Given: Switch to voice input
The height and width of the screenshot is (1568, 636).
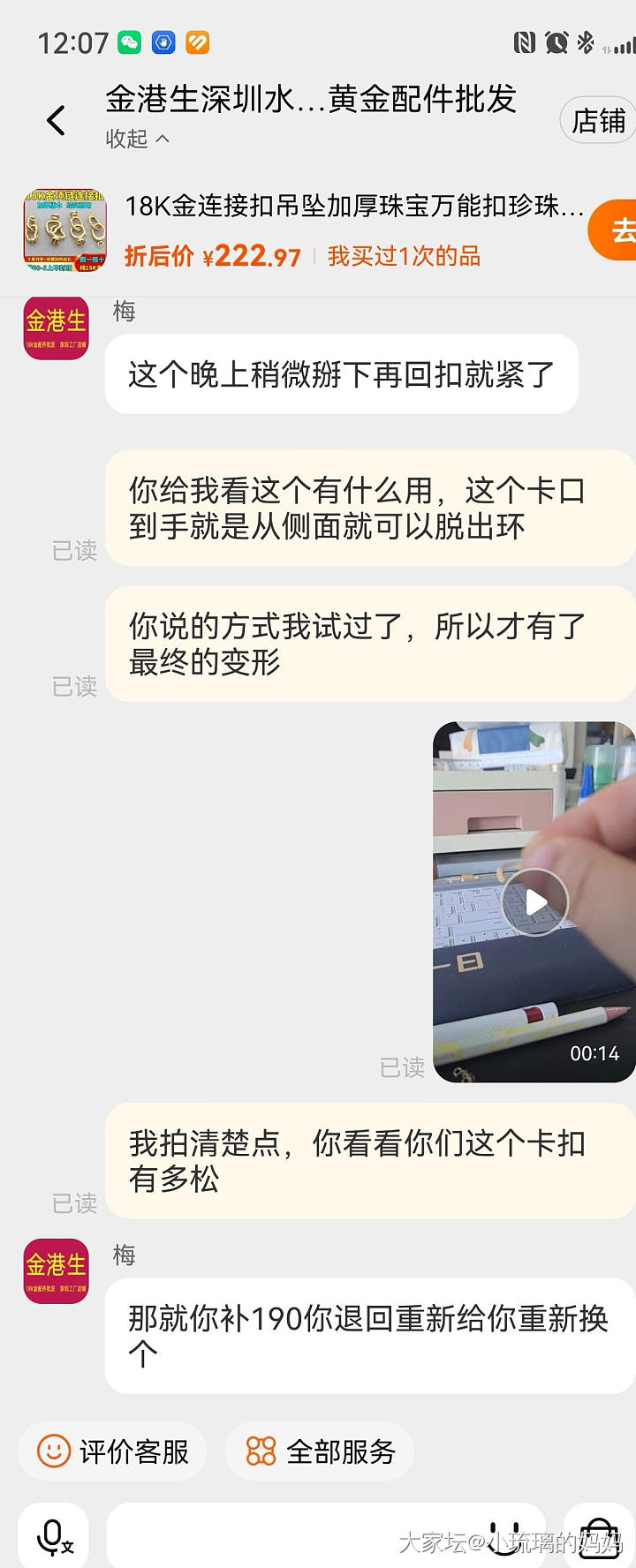Looking at the screenshot, I should point(54,1537).
